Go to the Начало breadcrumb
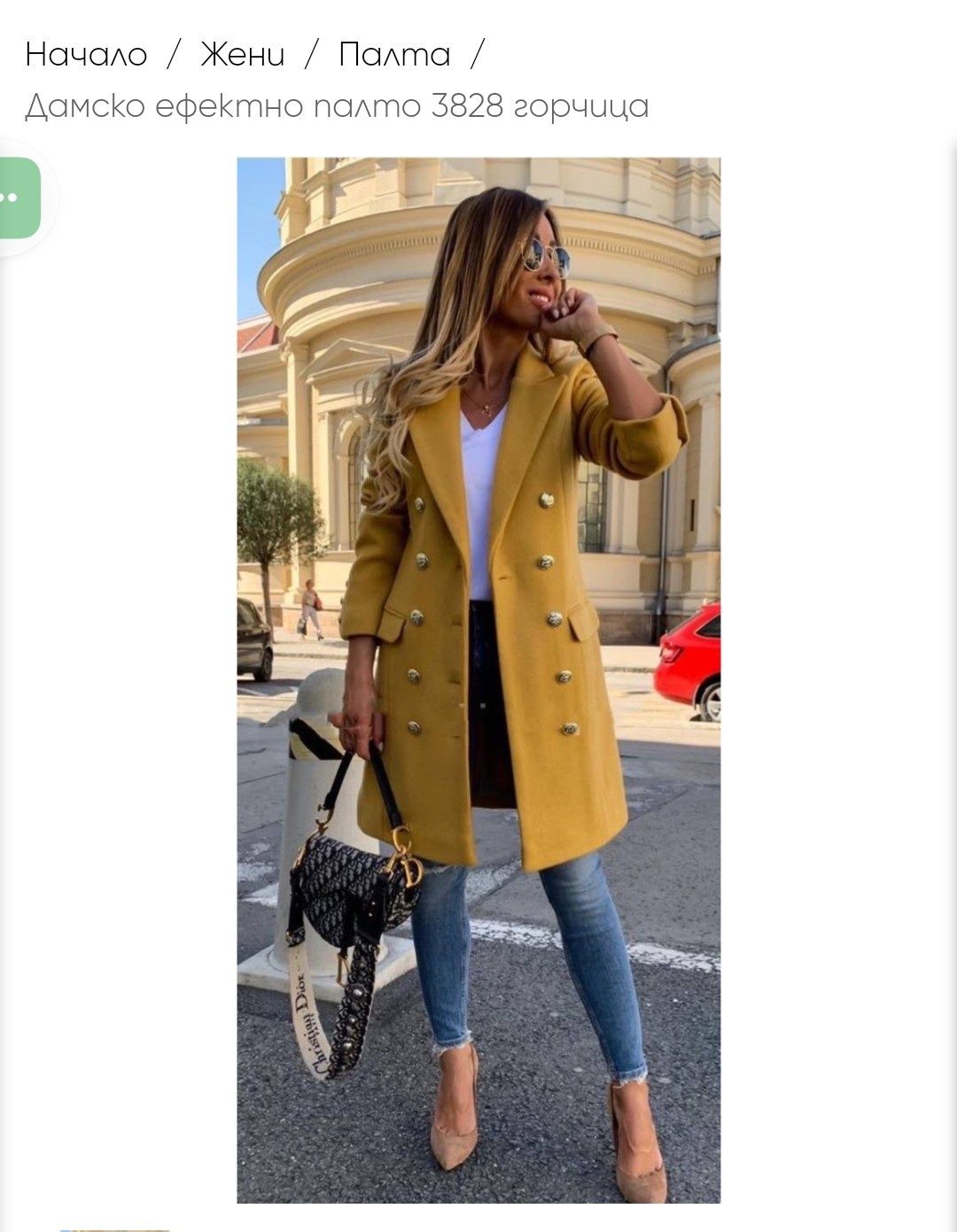Image resolution: width=957 pixels, height=1232 pixels. (86, 55)
